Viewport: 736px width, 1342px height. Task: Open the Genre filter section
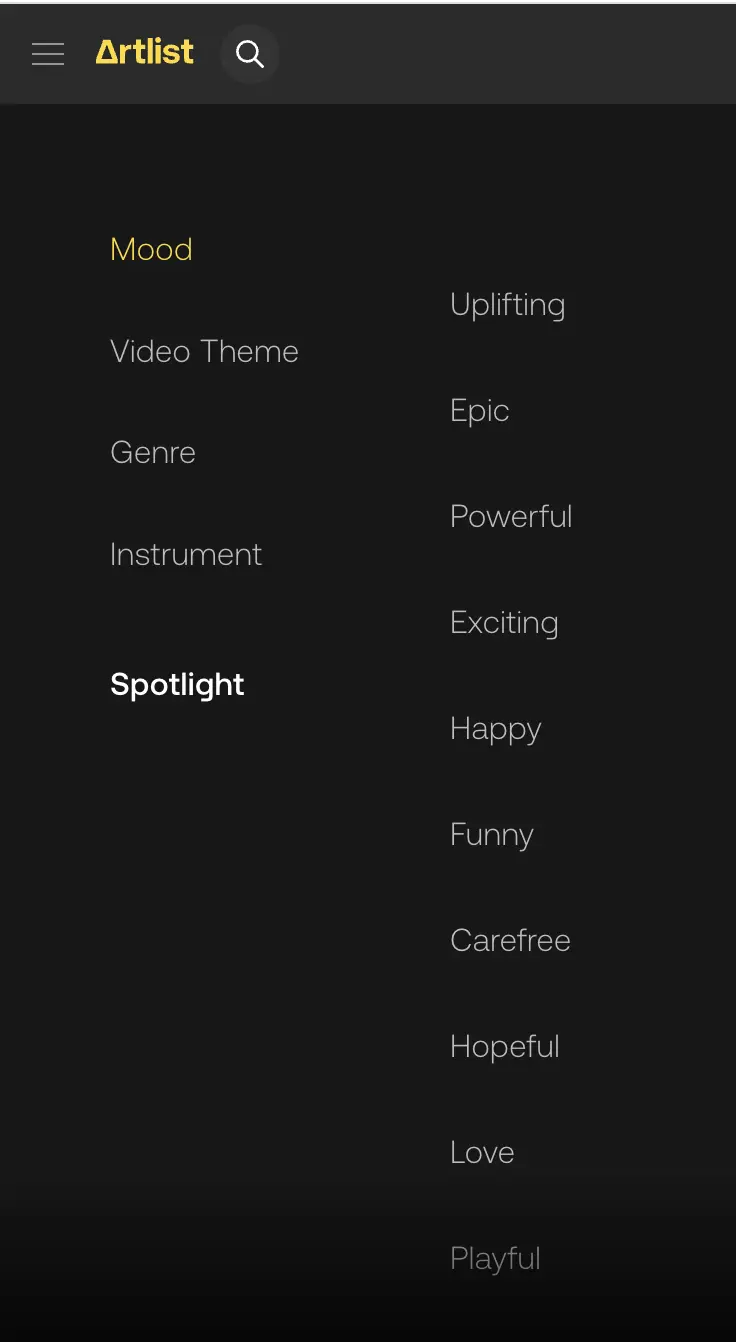[x=152, y=453]
